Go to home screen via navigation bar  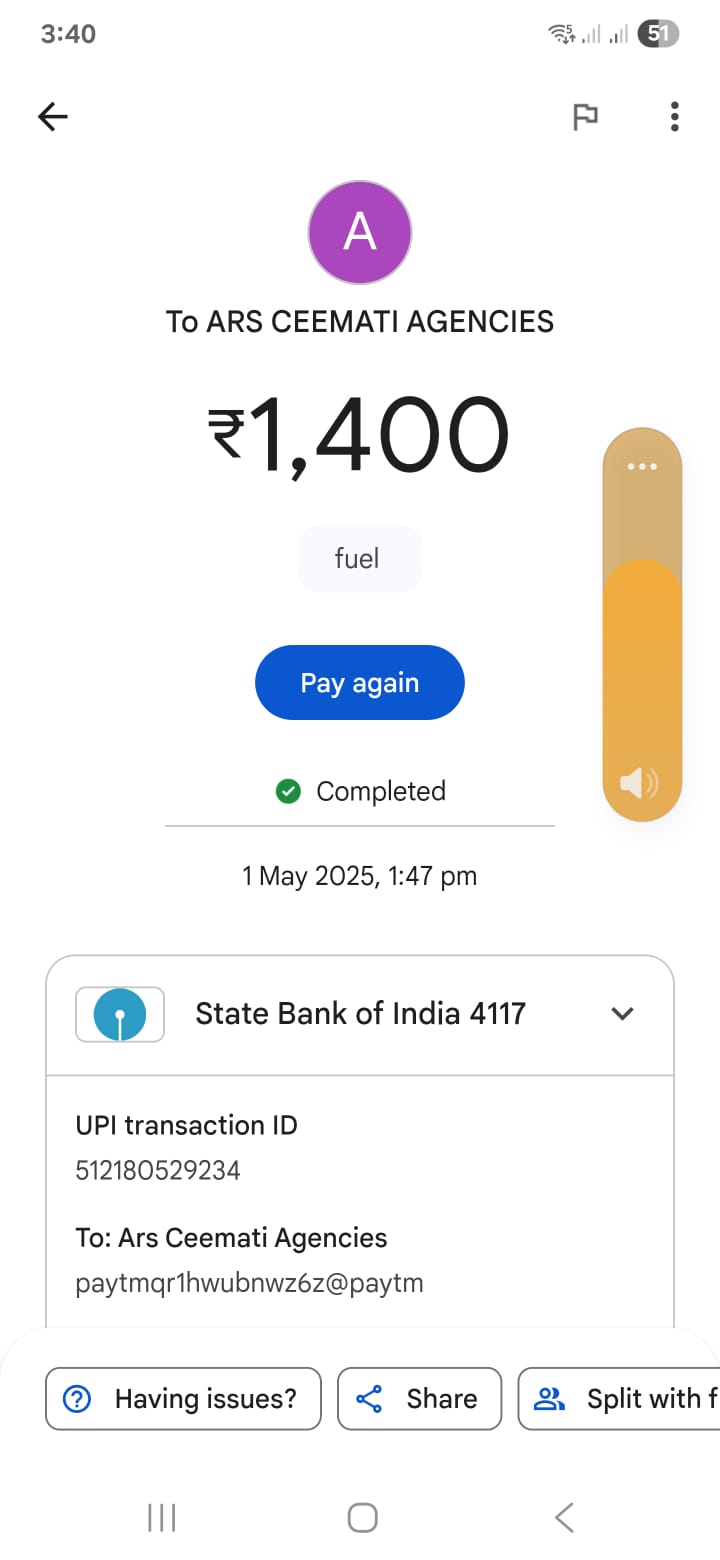(362, 1517)
